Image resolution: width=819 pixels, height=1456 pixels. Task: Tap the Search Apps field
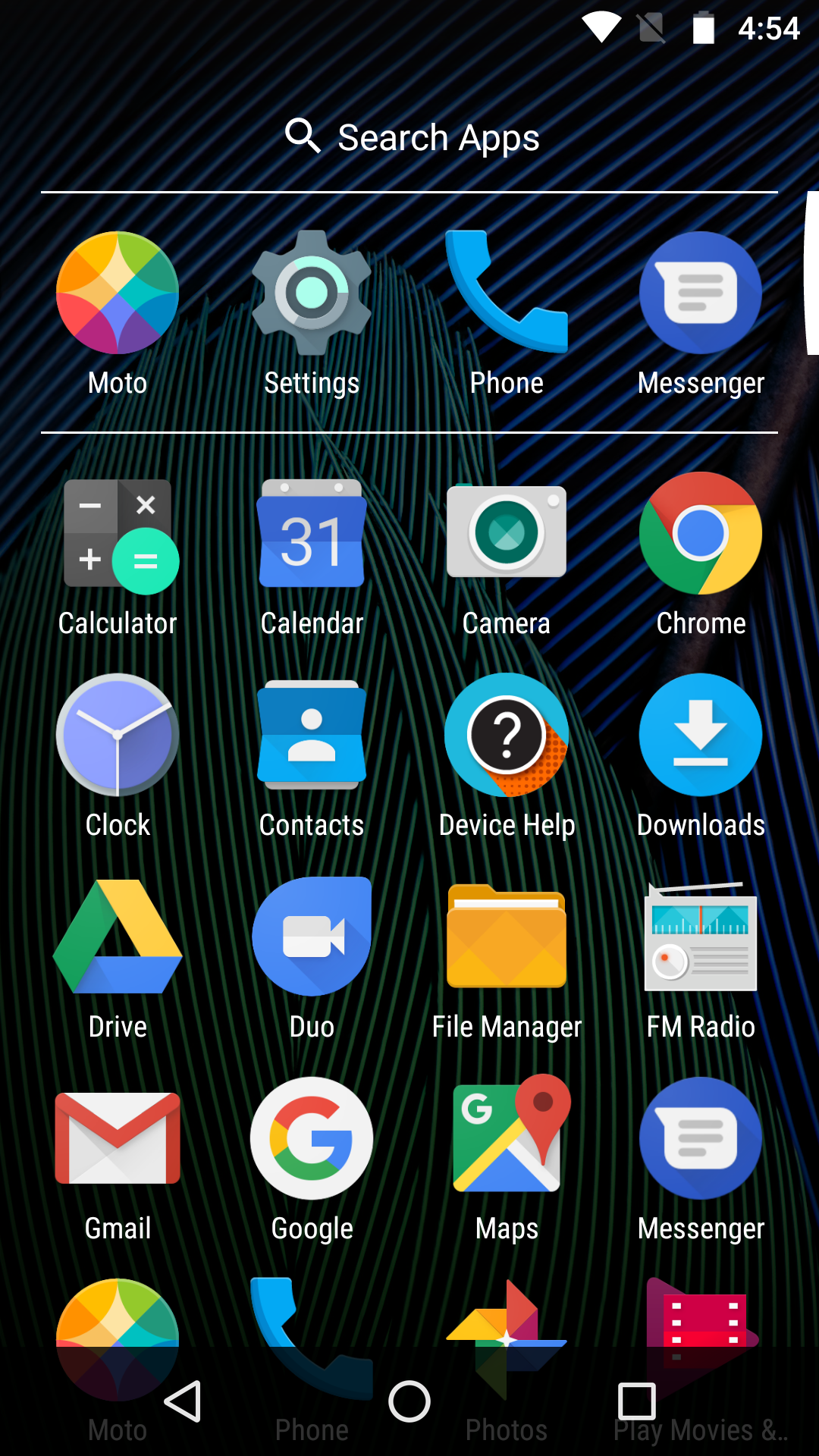[409, 137]
